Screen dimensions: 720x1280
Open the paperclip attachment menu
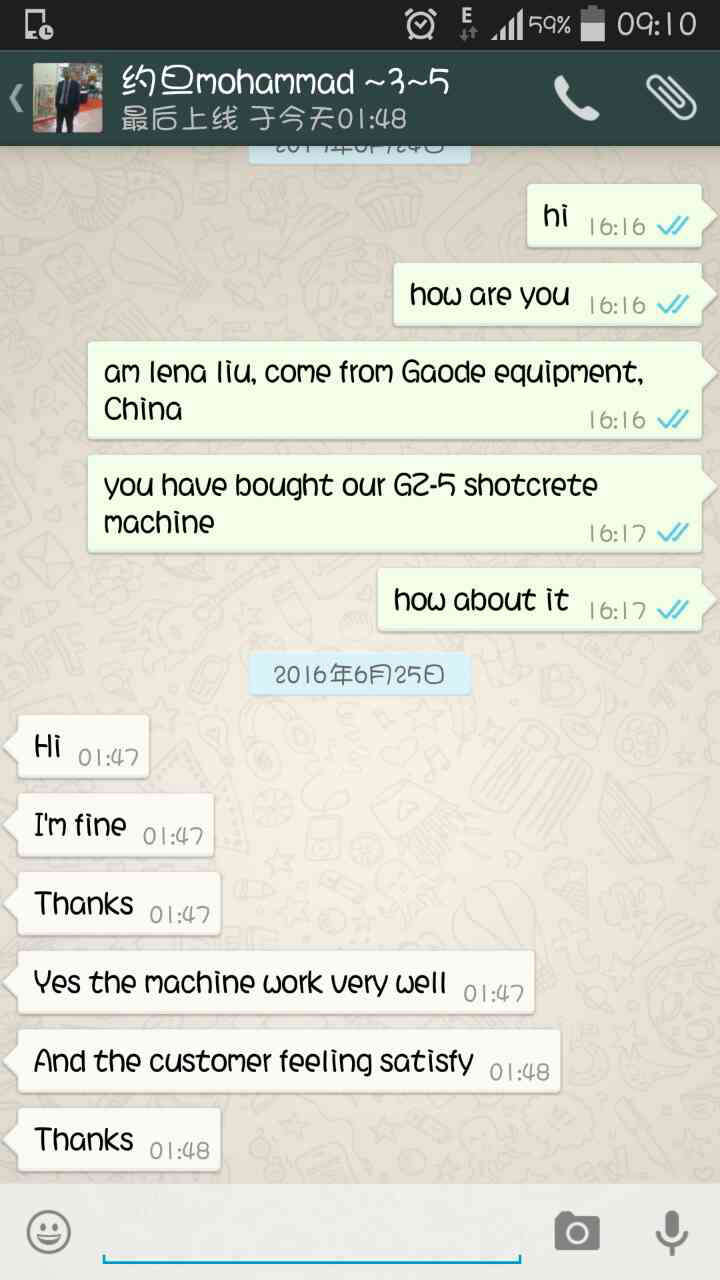coord(670,97)
